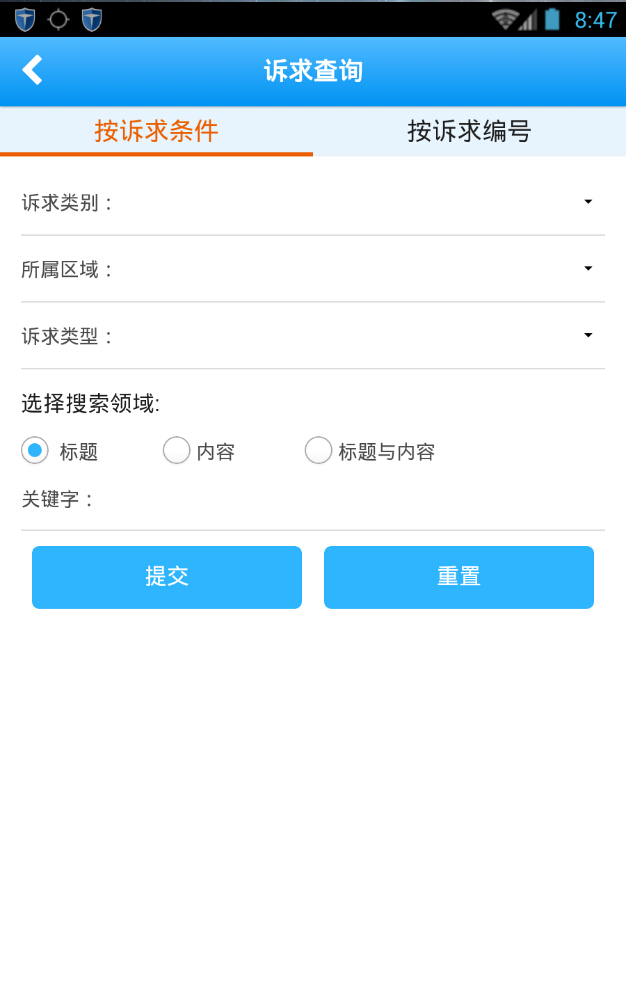Image resolution: width=626 pixels, height=1004 pixels.
Task: Switch to the 按诉求编号 tab
Action: click(x=469, y=131)
